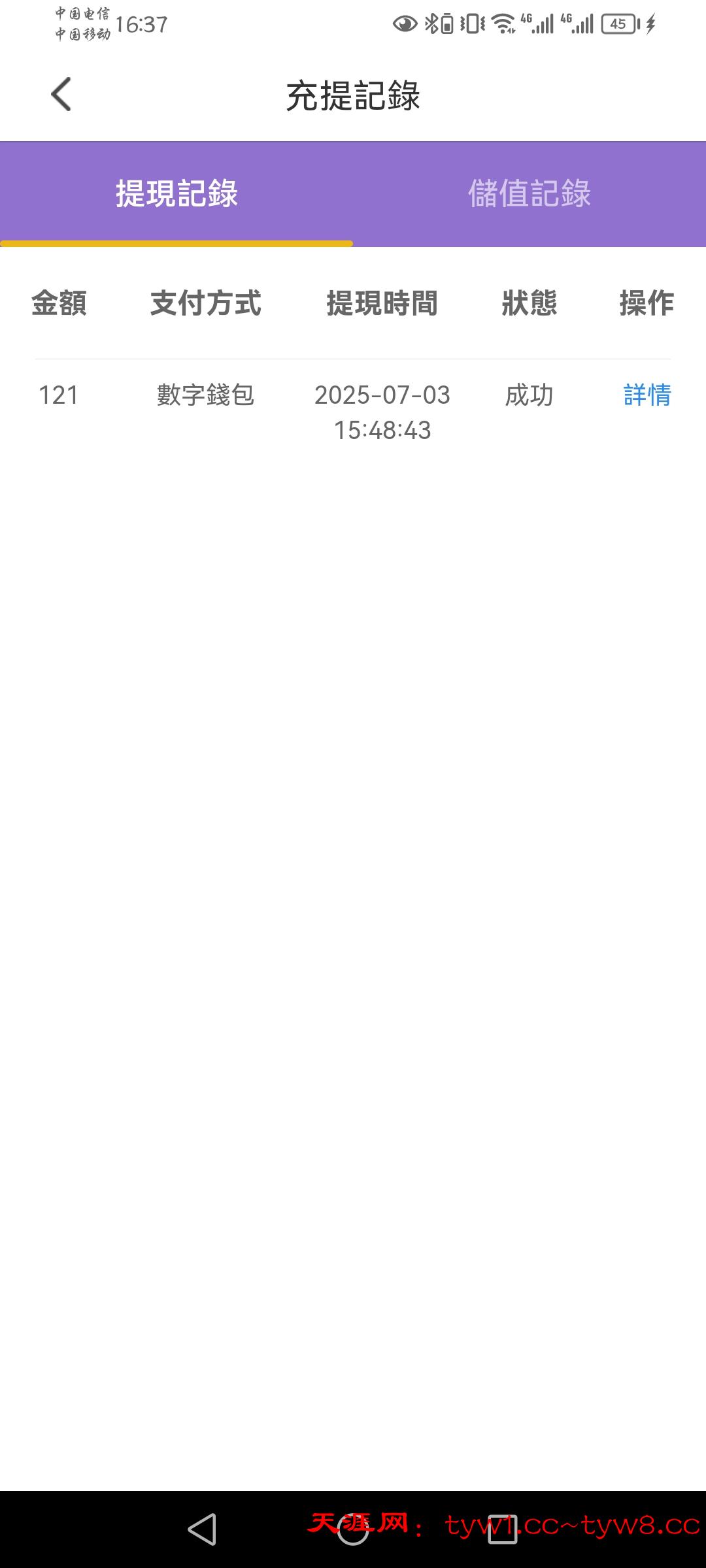Go back from 充提記錄 page
Image resolution: width=706 pixels, height=1568 pixels.
(61, 95)
